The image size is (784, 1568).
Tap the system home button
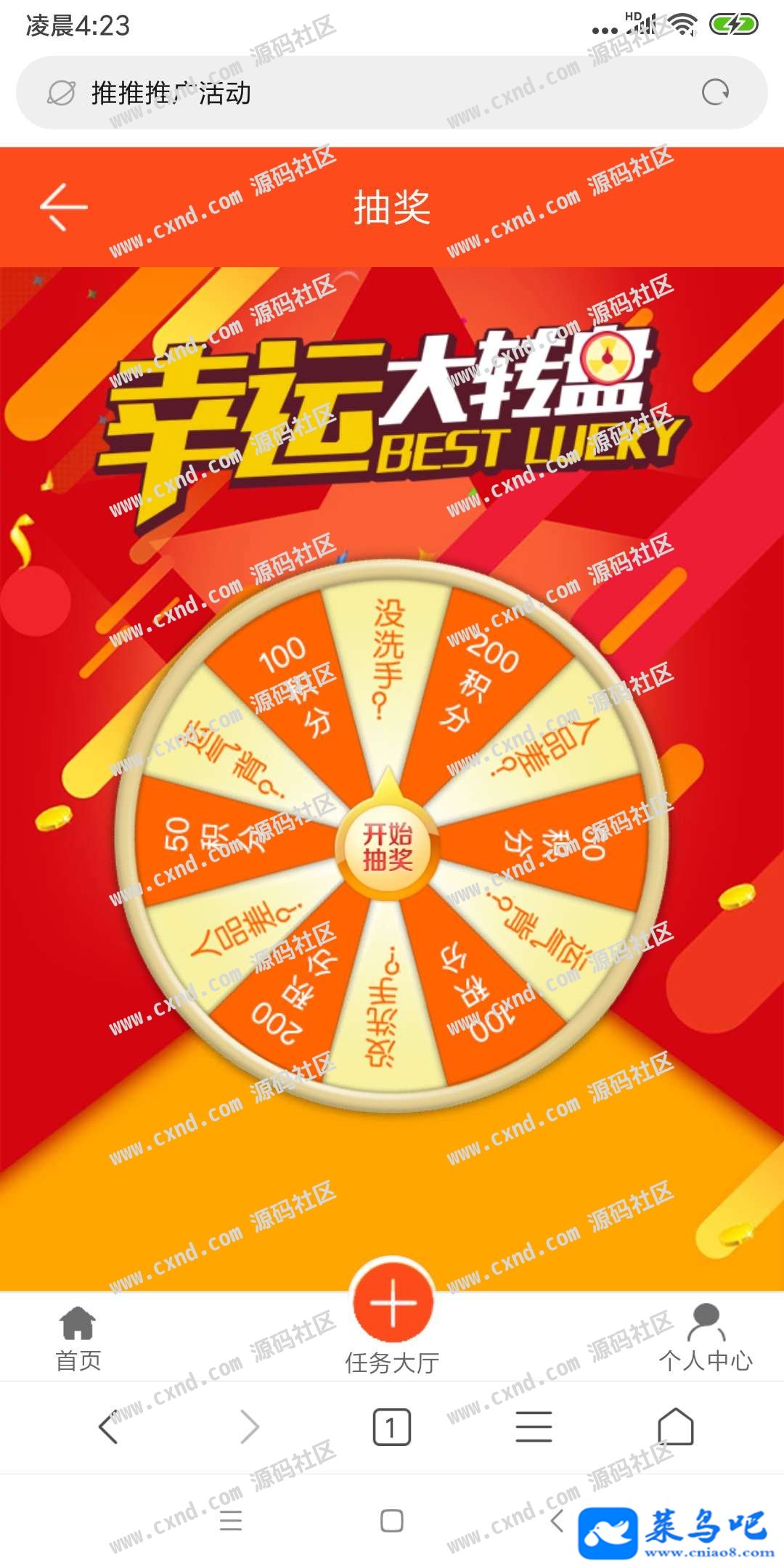click(392, 1521)
